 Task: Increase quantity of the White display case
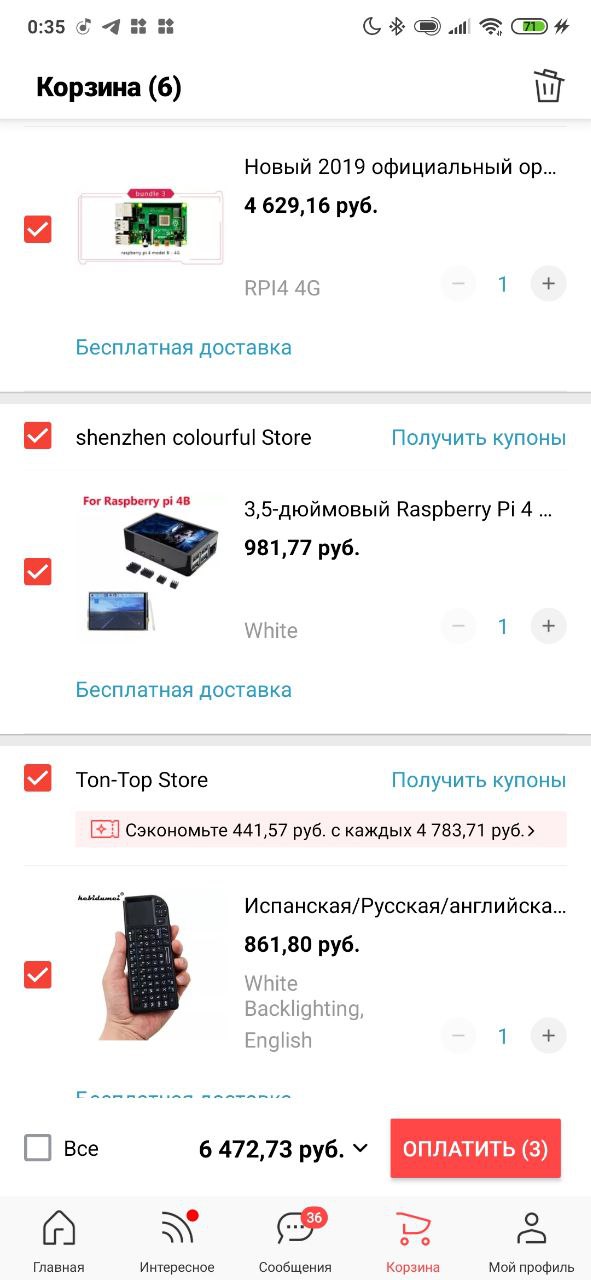548,626
